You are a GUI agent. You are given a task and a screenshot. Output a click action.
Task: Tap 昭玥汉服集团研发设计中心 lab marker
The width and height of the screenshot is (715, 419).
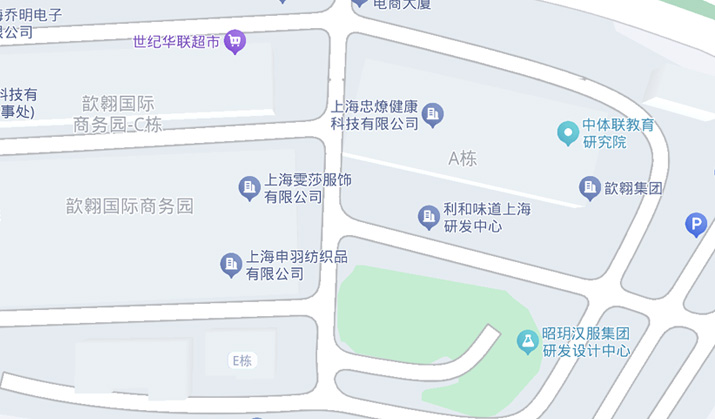(x=526, y=342)
